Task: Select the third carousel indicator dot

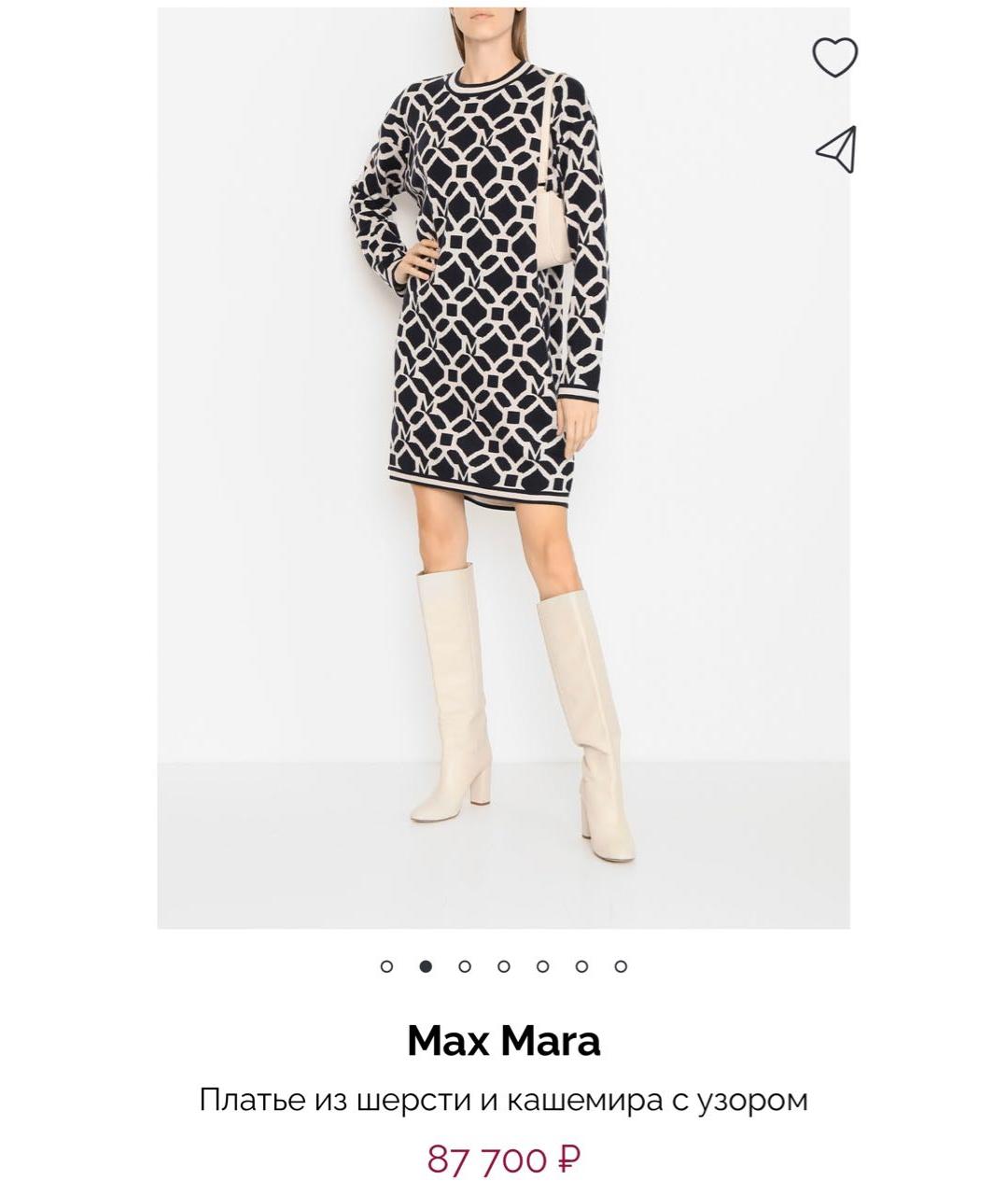Action: click(465, 966)
